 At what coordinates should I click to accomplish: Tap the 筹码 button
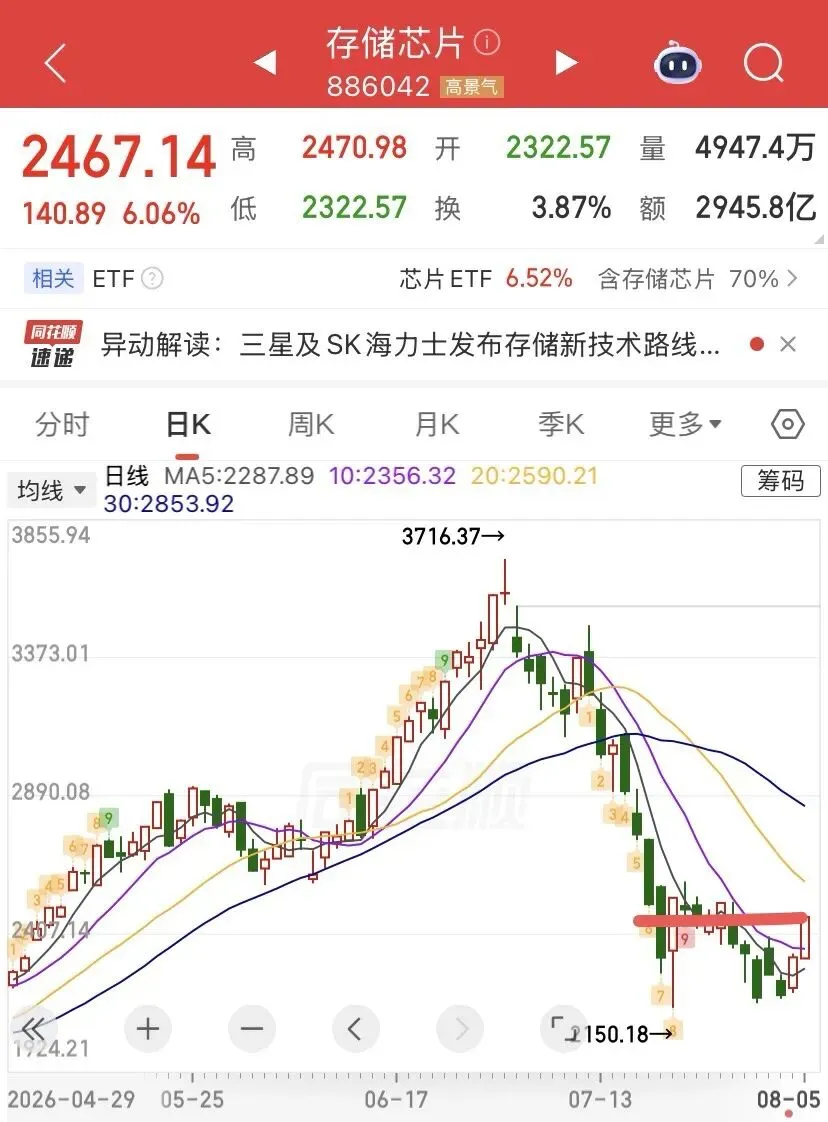pyautogui.click(x=780, y=480)
